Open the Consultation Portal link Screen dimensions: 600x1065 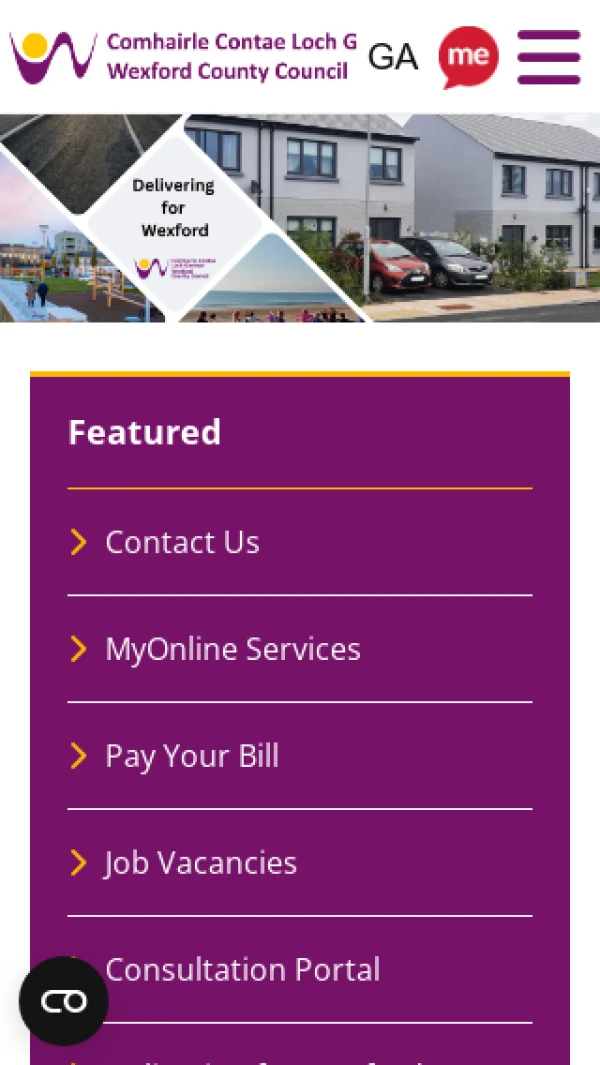pos(243,969)
